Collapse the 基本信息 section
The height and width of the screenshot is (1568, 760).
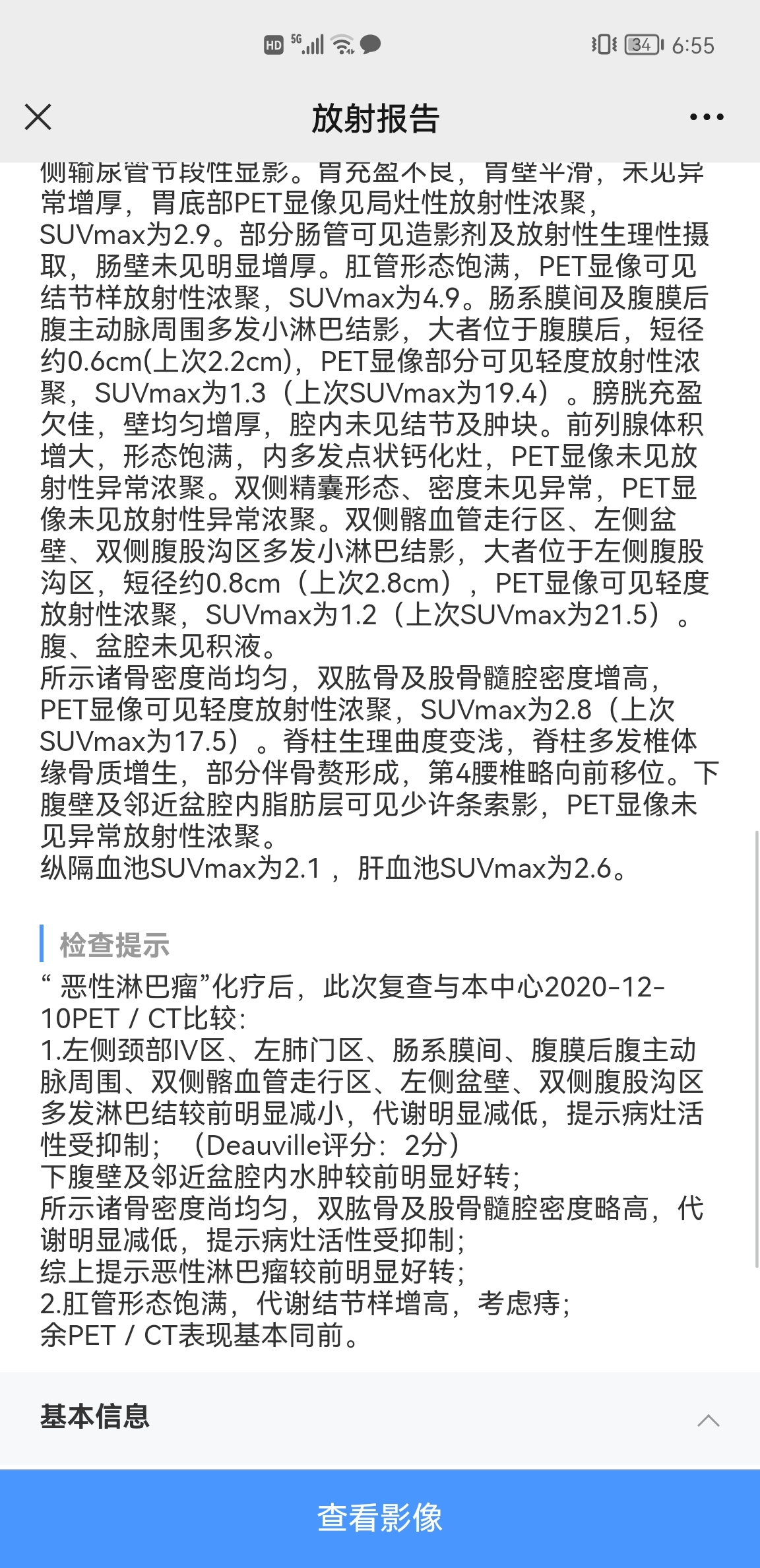(x=709, y=1421)
